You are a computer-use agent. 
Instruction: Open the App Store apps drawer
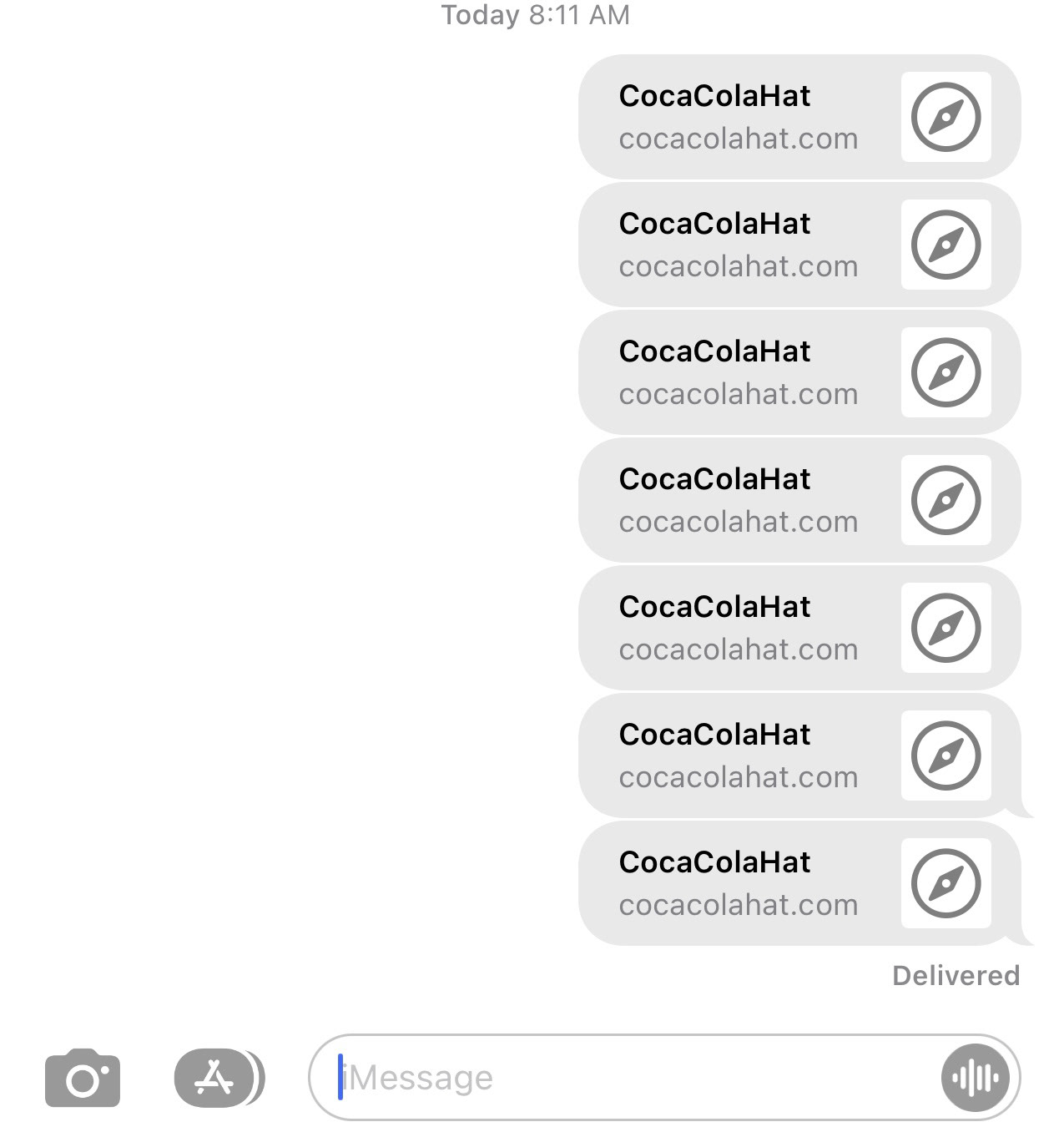215,1078
